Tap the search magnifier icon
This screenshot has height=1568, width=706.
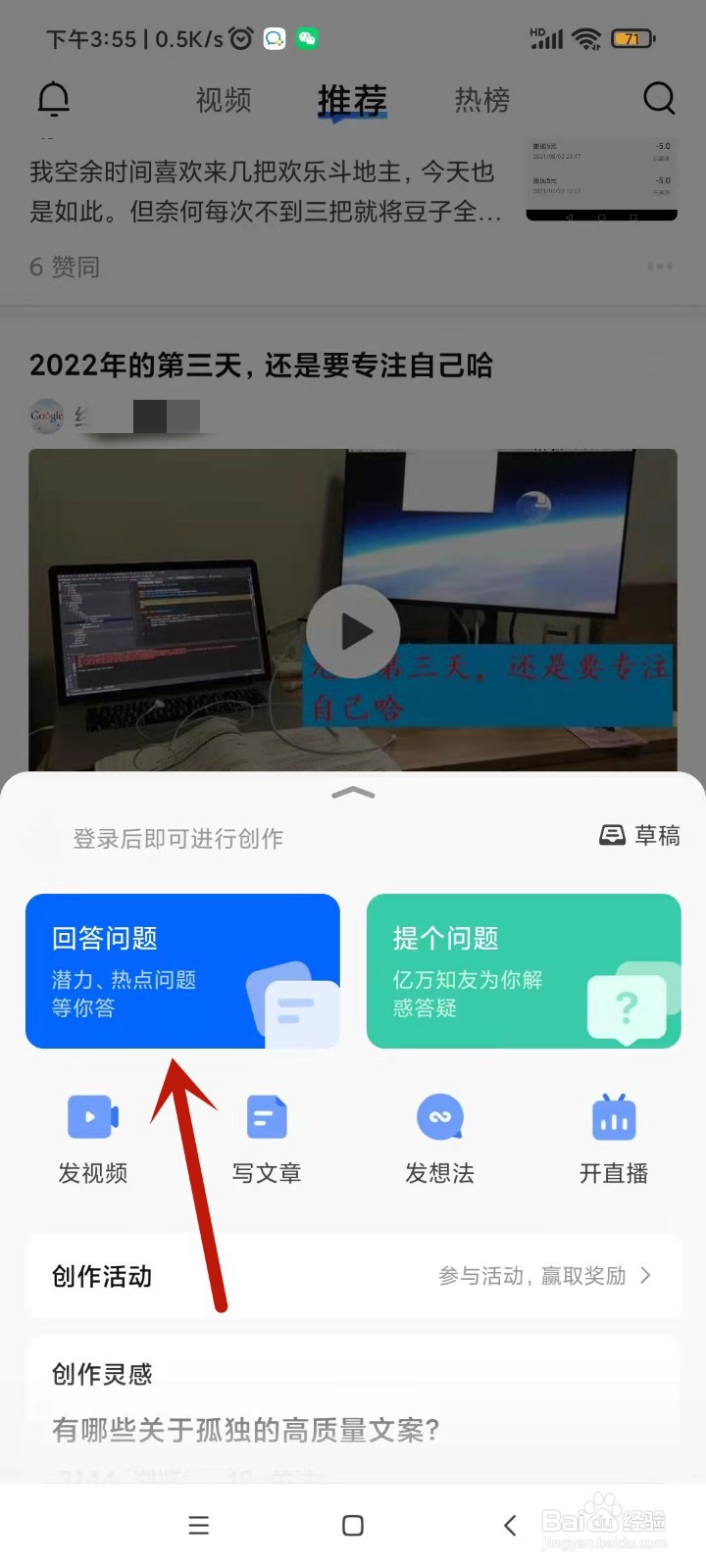pos(659,99)
